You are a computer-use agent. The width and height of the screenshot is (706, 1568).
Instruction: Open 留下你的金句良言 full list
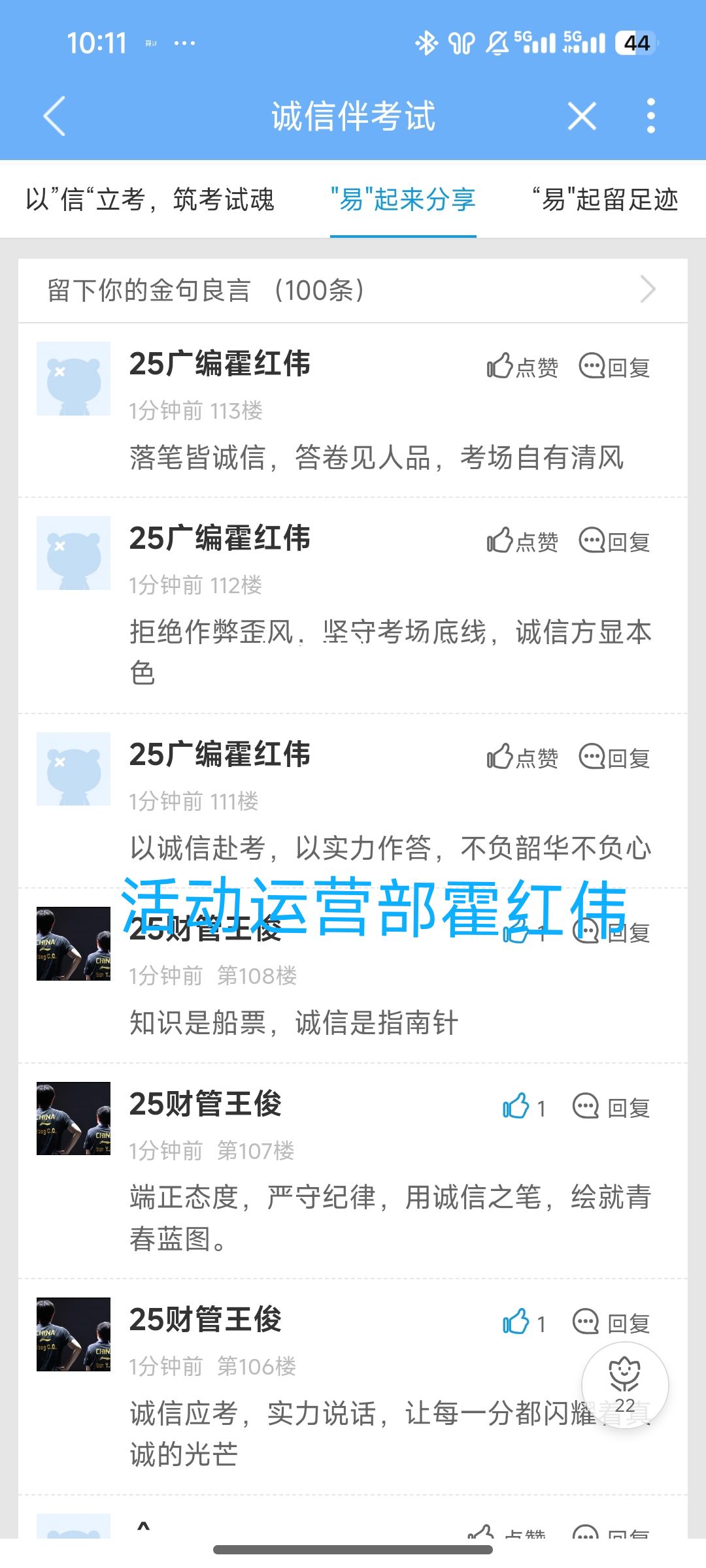click(x=353, y=290)
